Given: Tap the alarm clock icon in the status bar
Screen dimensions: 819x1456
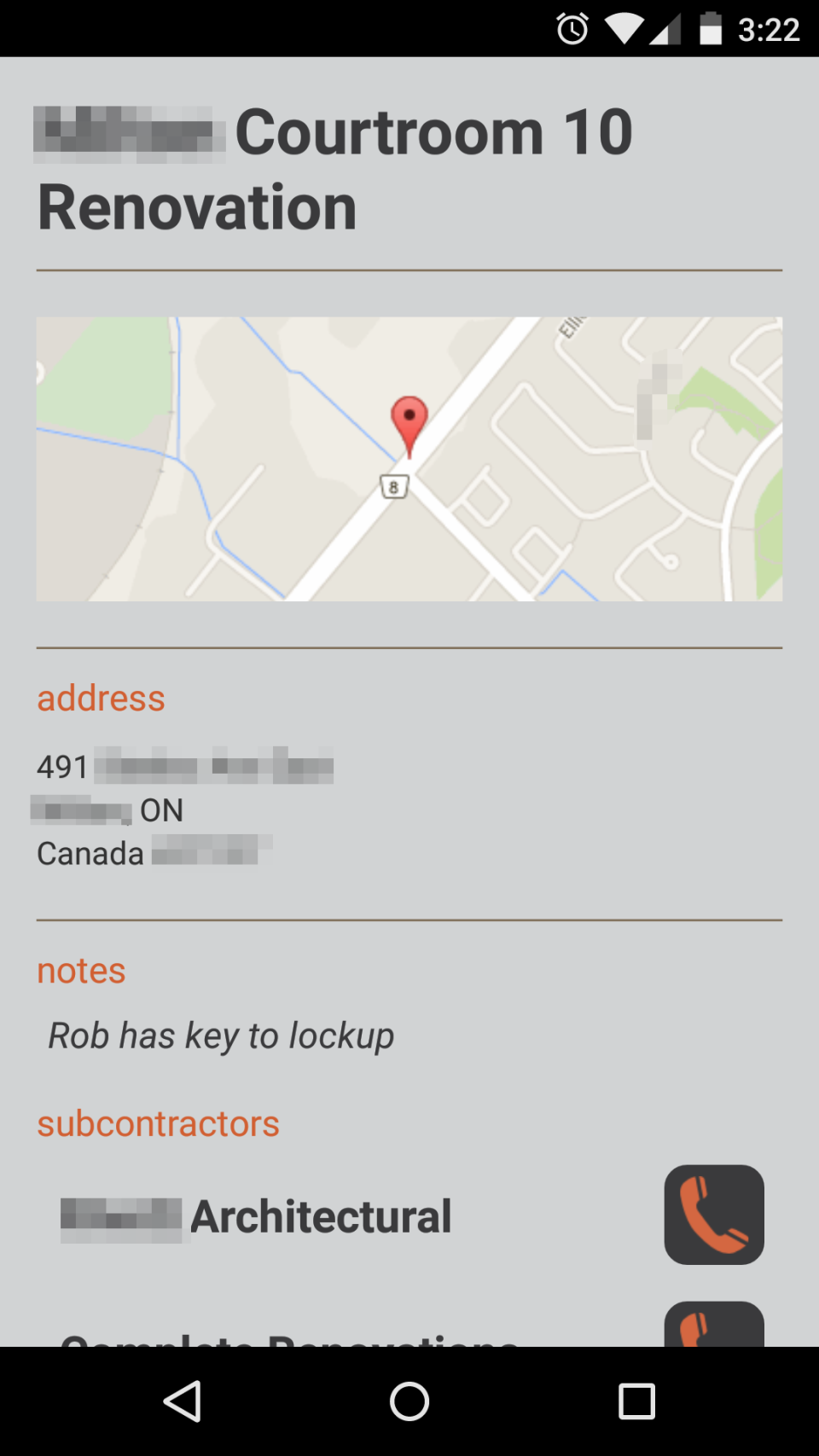Looking at the screenshot, I should pyautogui.click(x=572, y=28).
